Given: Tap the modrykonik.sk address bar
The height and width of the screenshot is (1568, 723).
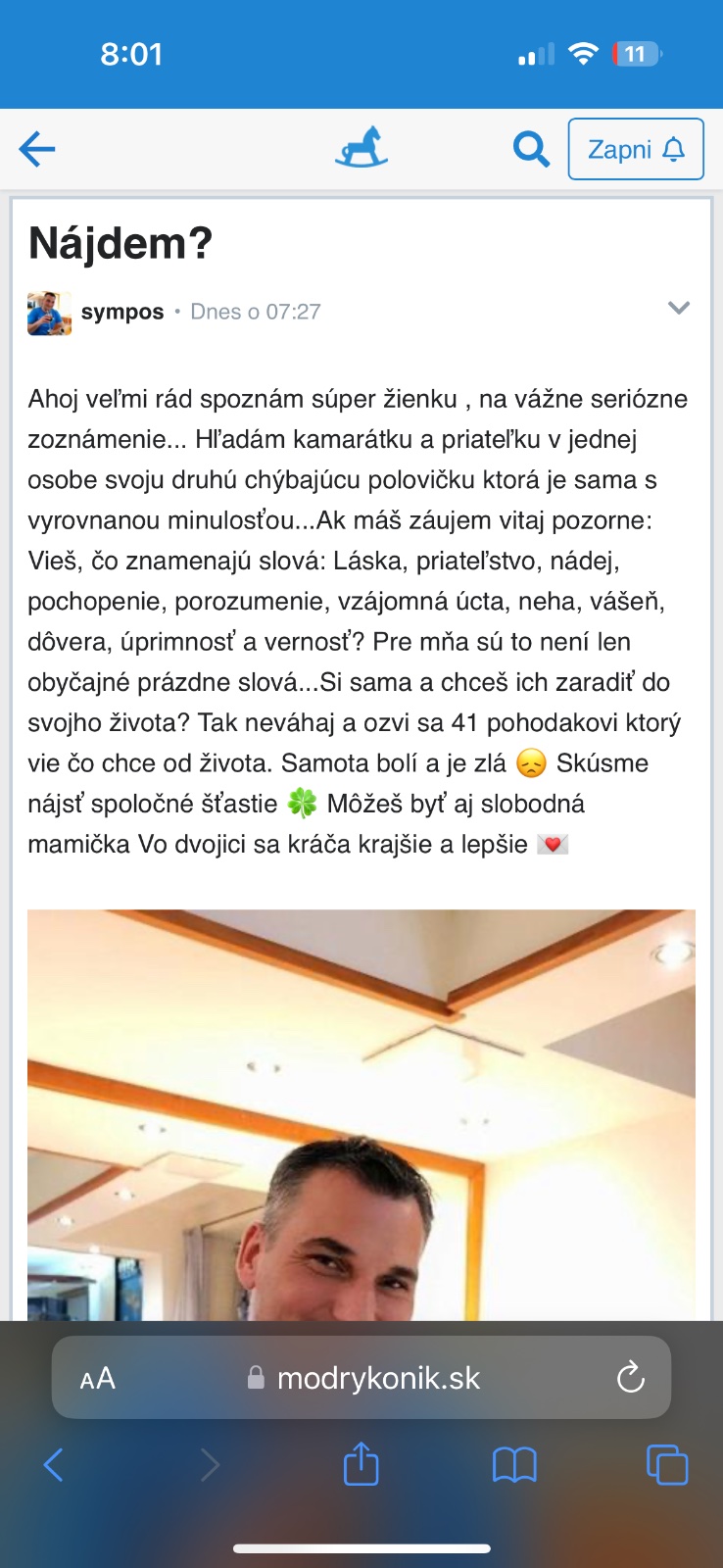Looking at the screenshot, I should click(377, 1379).
